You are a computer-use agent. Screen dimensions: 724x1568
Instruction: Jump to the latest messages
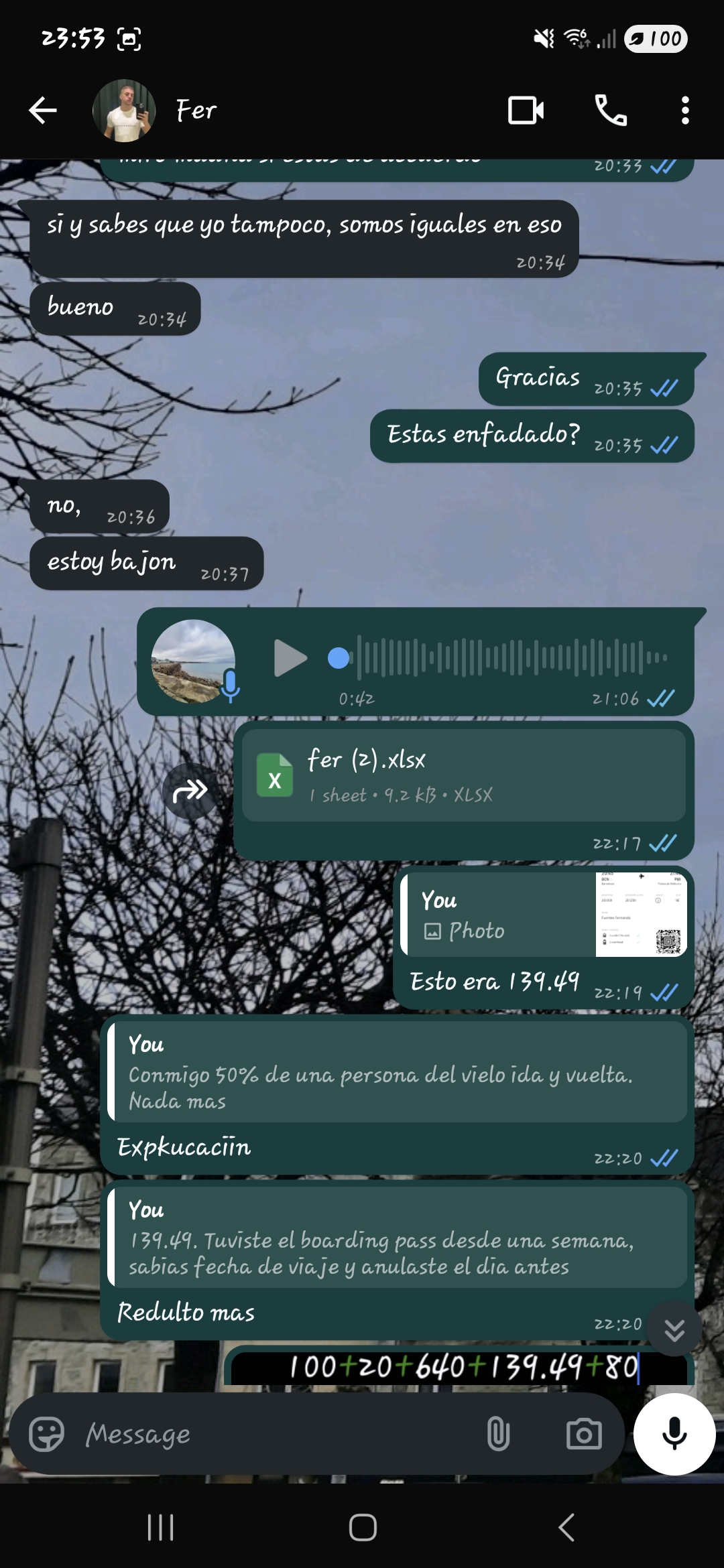pyautogui.click(x=674, y=1330)
